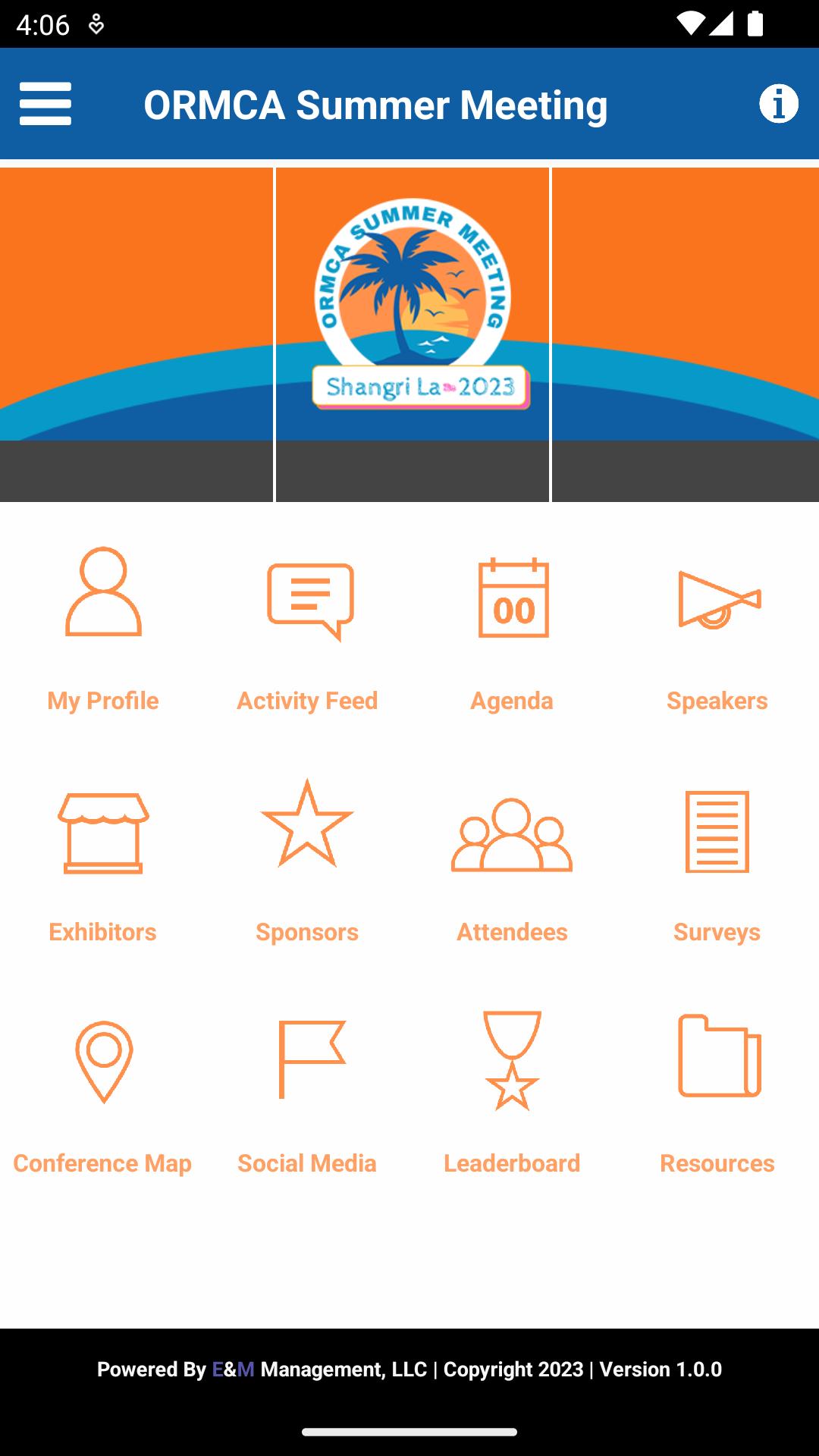The image size is (819, 1456).
Task: Open Surveys
Action: (717, 861)
